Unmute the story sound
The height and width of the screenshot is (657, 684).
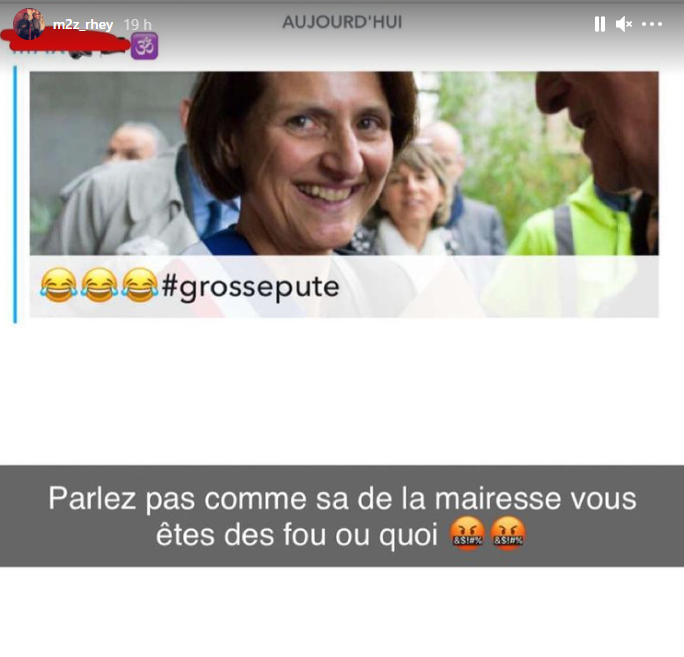pos(623,24)
